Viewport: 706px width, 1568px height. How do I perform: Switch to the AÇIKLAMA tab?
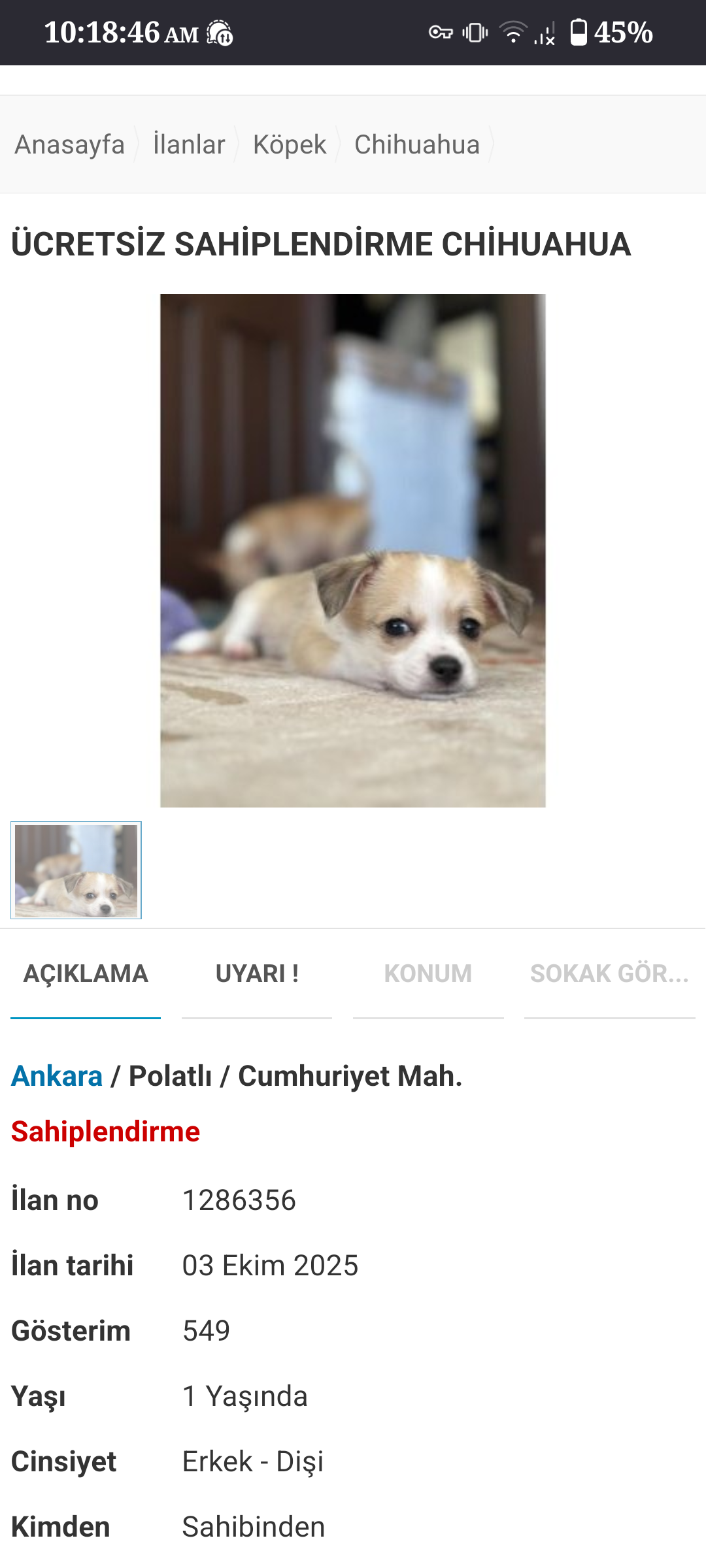[x=86, y=973]
